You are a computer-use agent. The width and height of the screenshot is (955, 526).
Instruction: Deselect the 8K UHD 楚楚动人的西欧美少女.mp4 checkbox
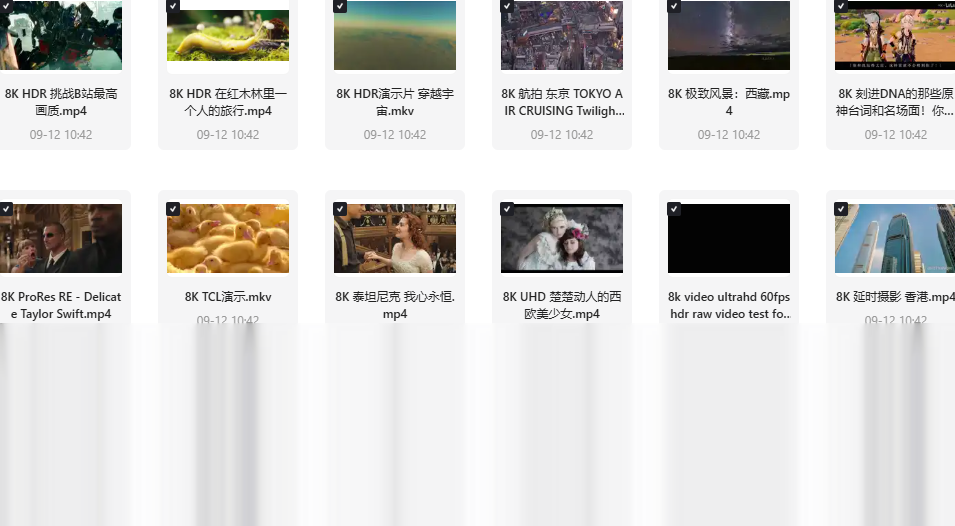click(x=507, y=209)
